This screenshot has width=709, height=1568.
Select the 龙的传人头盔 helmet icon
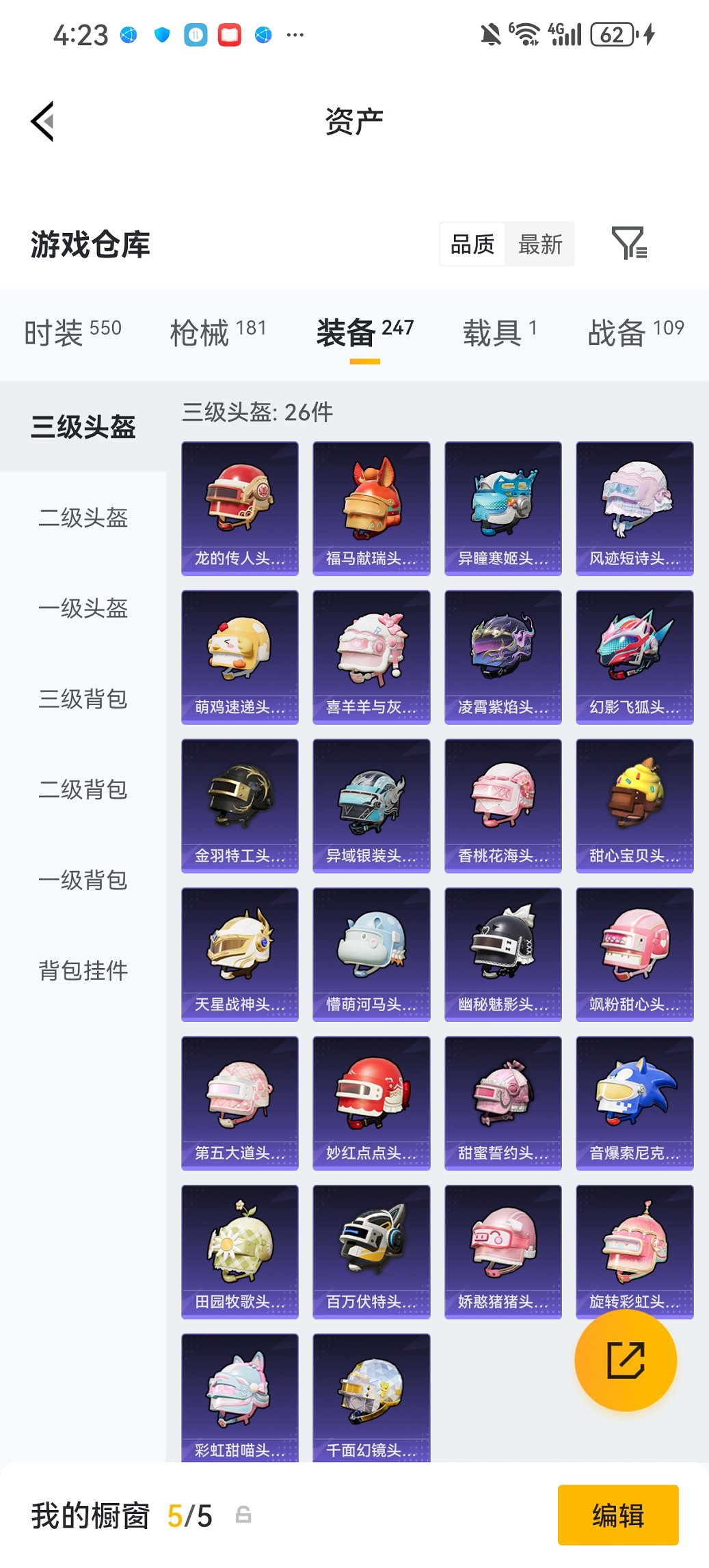pyautogui.click(x=239, y=499)
